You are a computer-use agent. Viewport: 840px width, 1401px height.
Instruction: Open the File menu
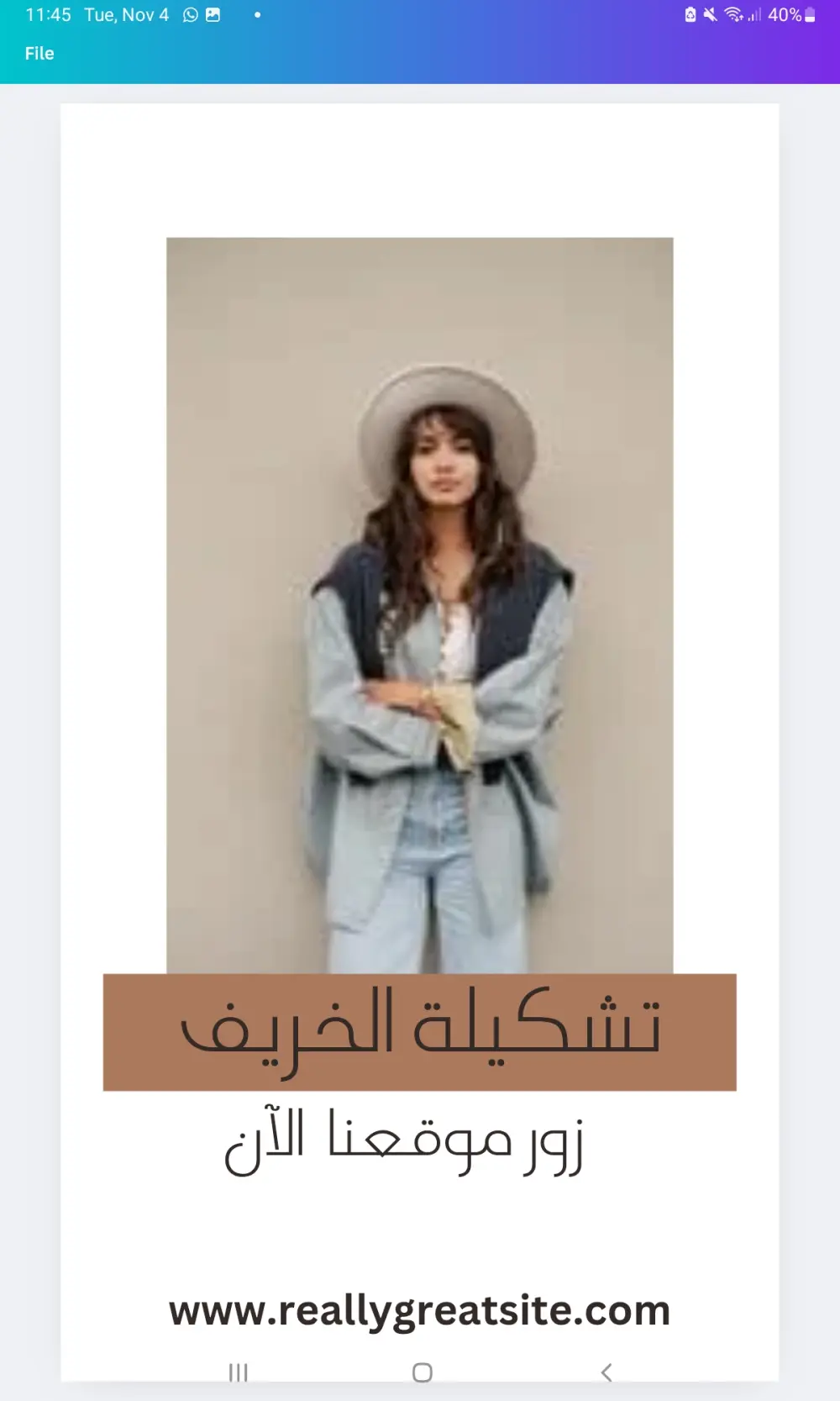click(39, 54)
